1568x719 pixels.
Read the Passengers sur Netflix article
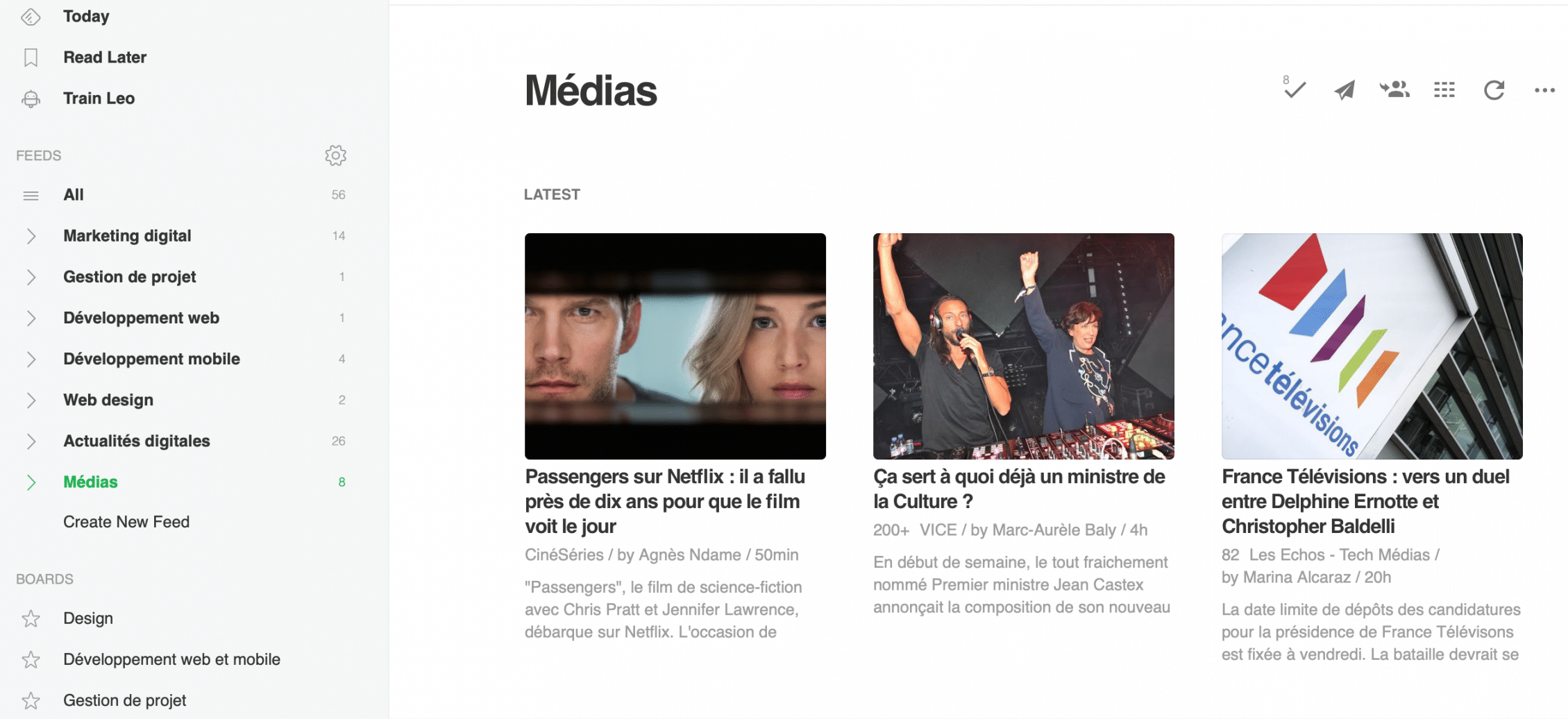pyautogui.click(x=664, y=501)
